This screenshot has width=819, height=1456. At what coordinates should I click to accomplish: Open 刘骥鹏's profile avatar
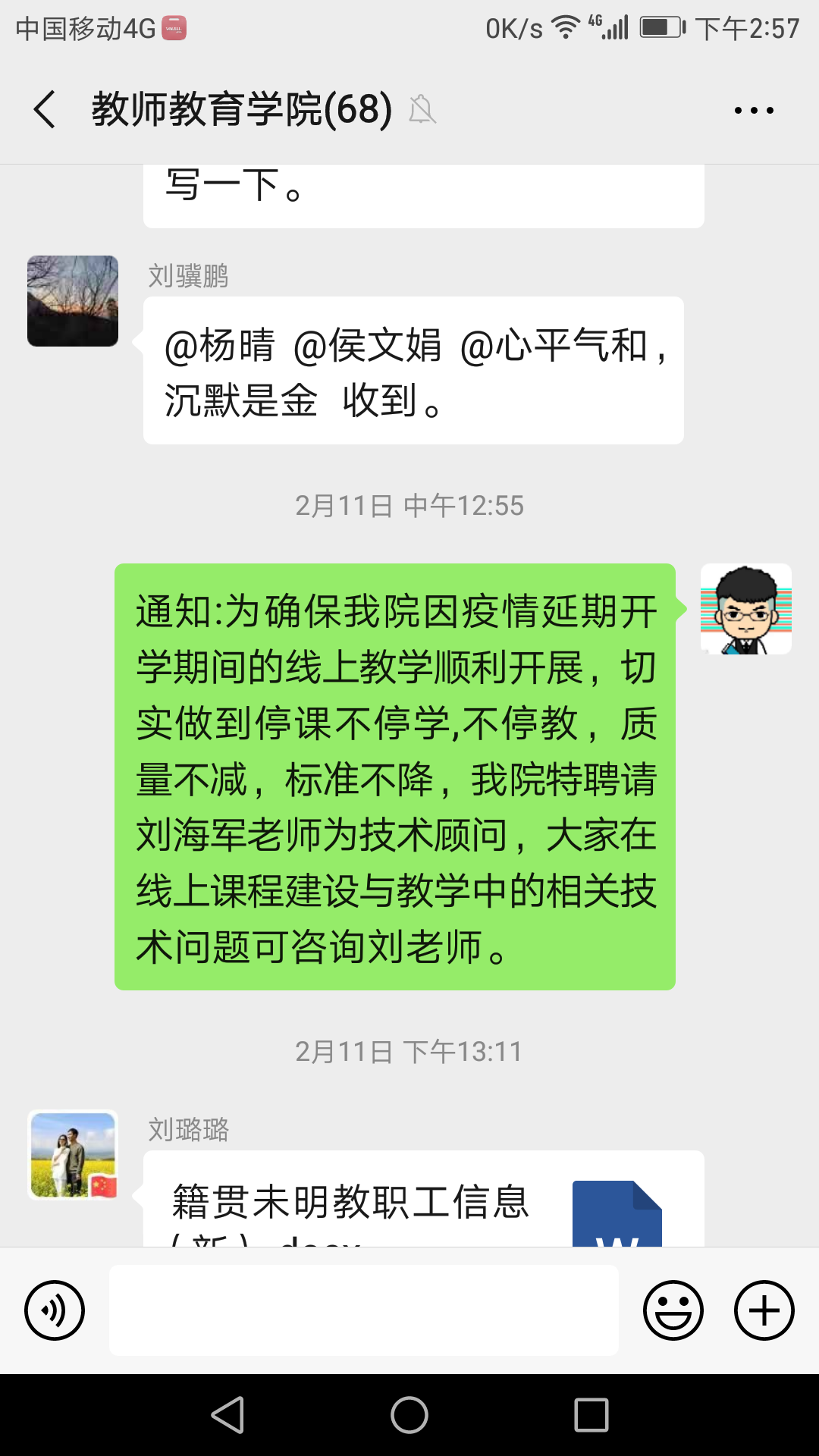pos(73,301)
